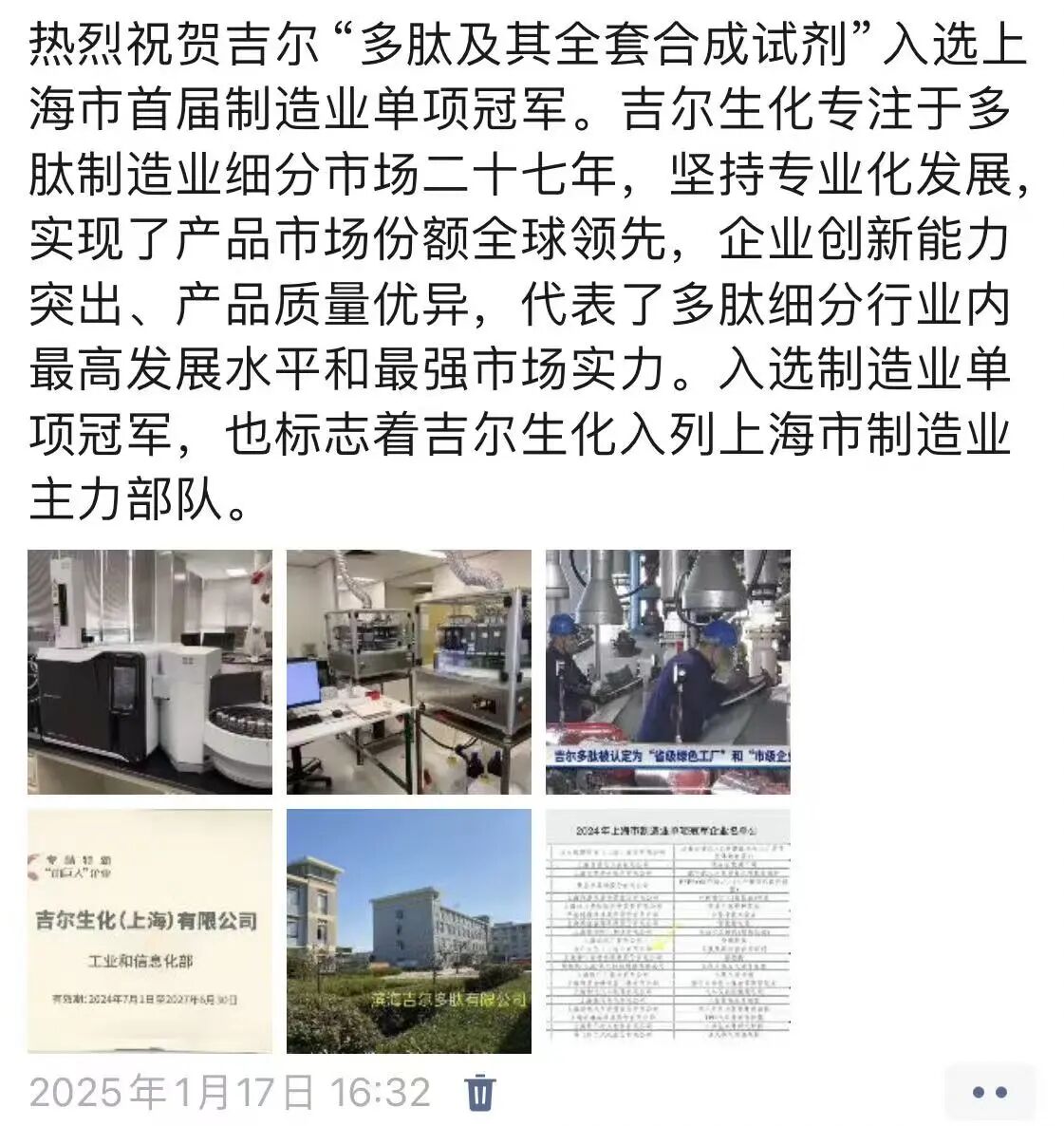Screen dimensions: 1064x1126
Task: Open the 滨海吉尔多肽有限公司 building photo
Action: 409,930
